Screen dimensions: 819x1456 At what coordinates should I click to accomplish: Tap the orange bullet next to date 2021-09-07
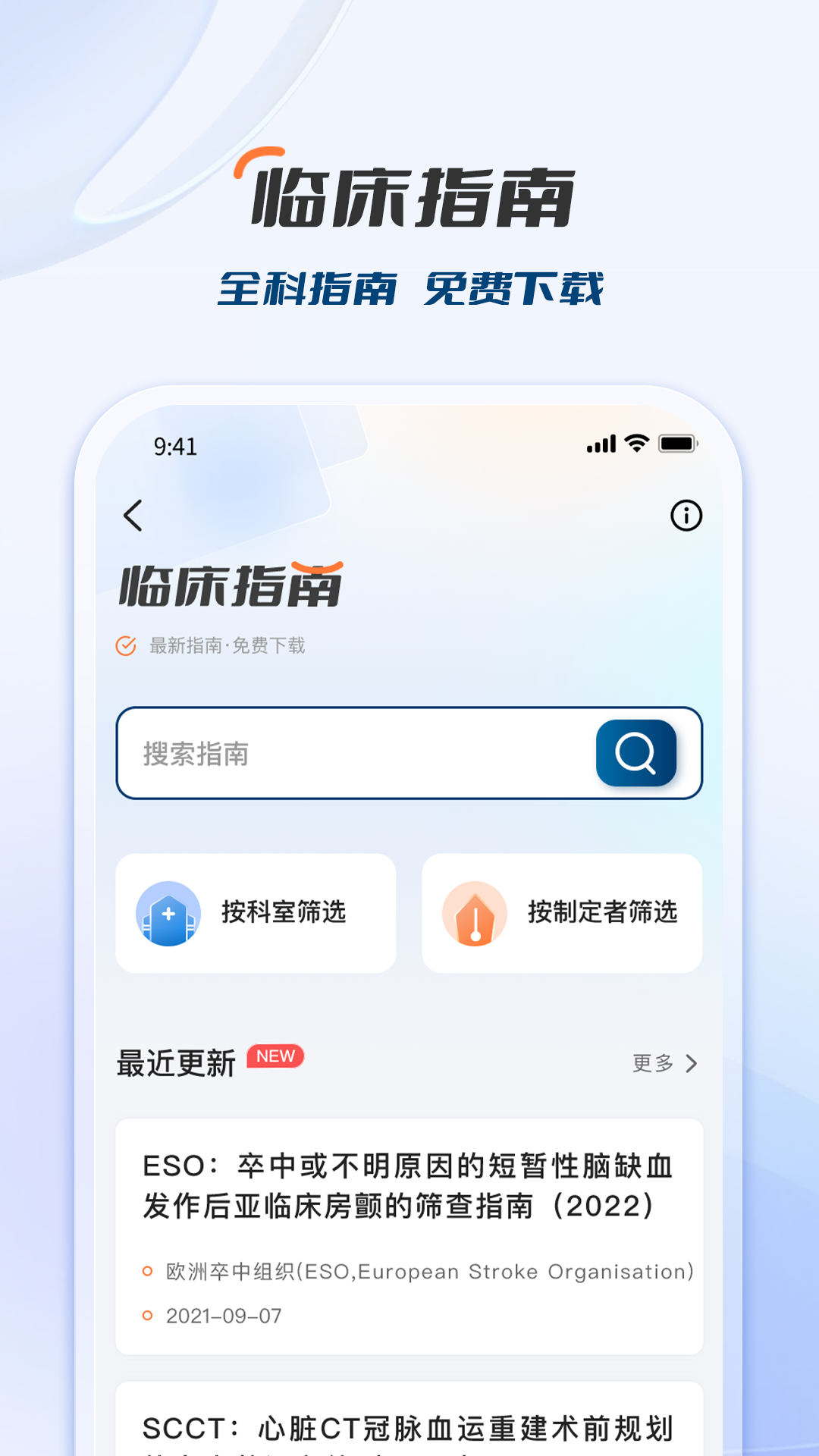pos(146,1316)
